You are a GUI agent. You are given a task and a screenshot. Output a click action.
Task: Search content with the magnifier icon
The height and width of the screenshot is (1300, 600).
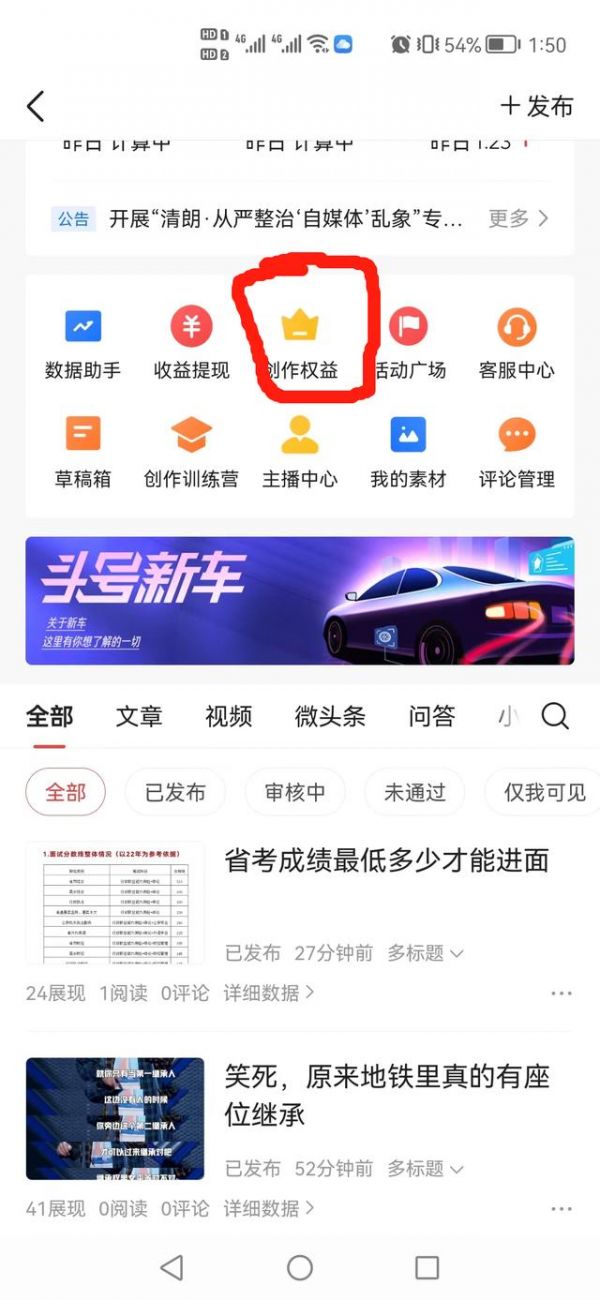tap(555, 716)
